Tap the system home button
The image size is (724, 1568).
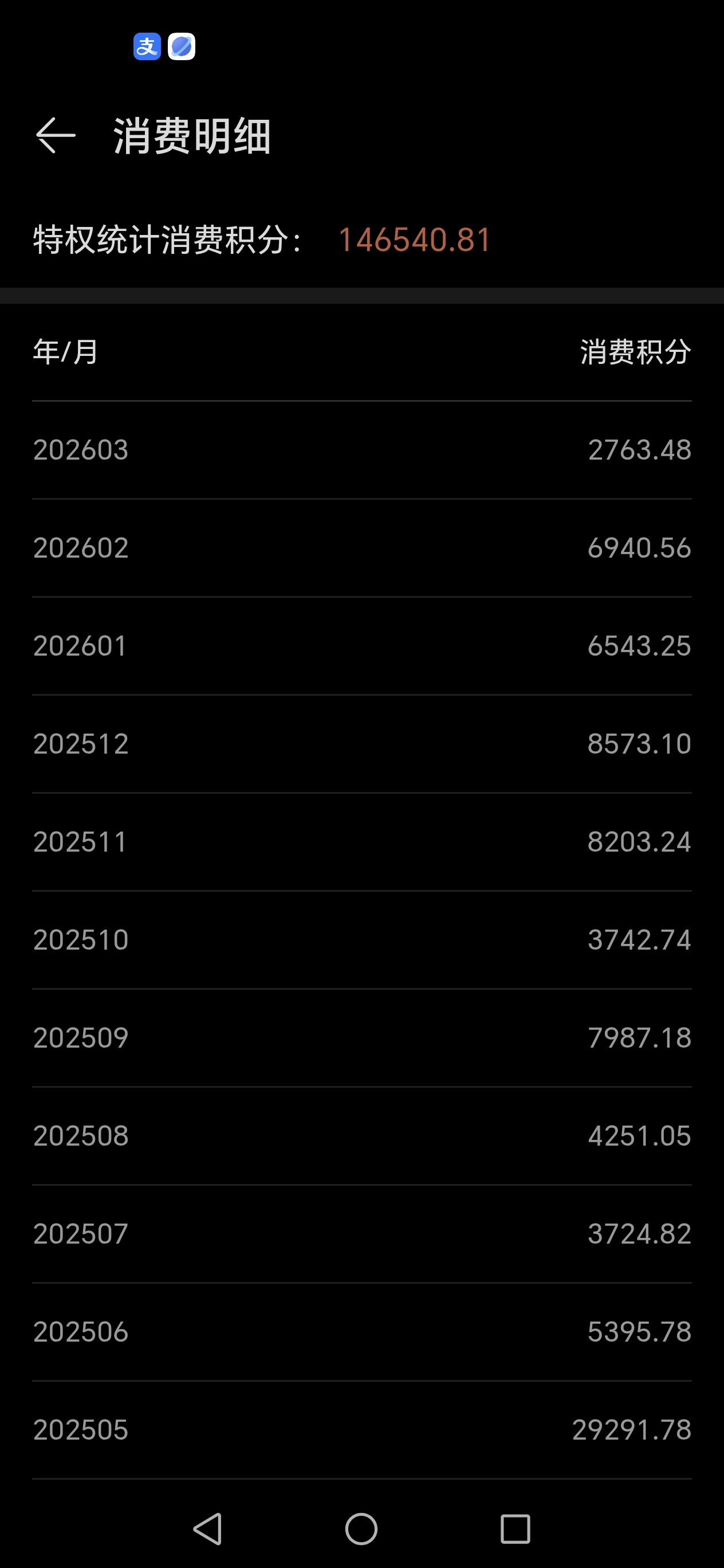[x=361, y=1528]
